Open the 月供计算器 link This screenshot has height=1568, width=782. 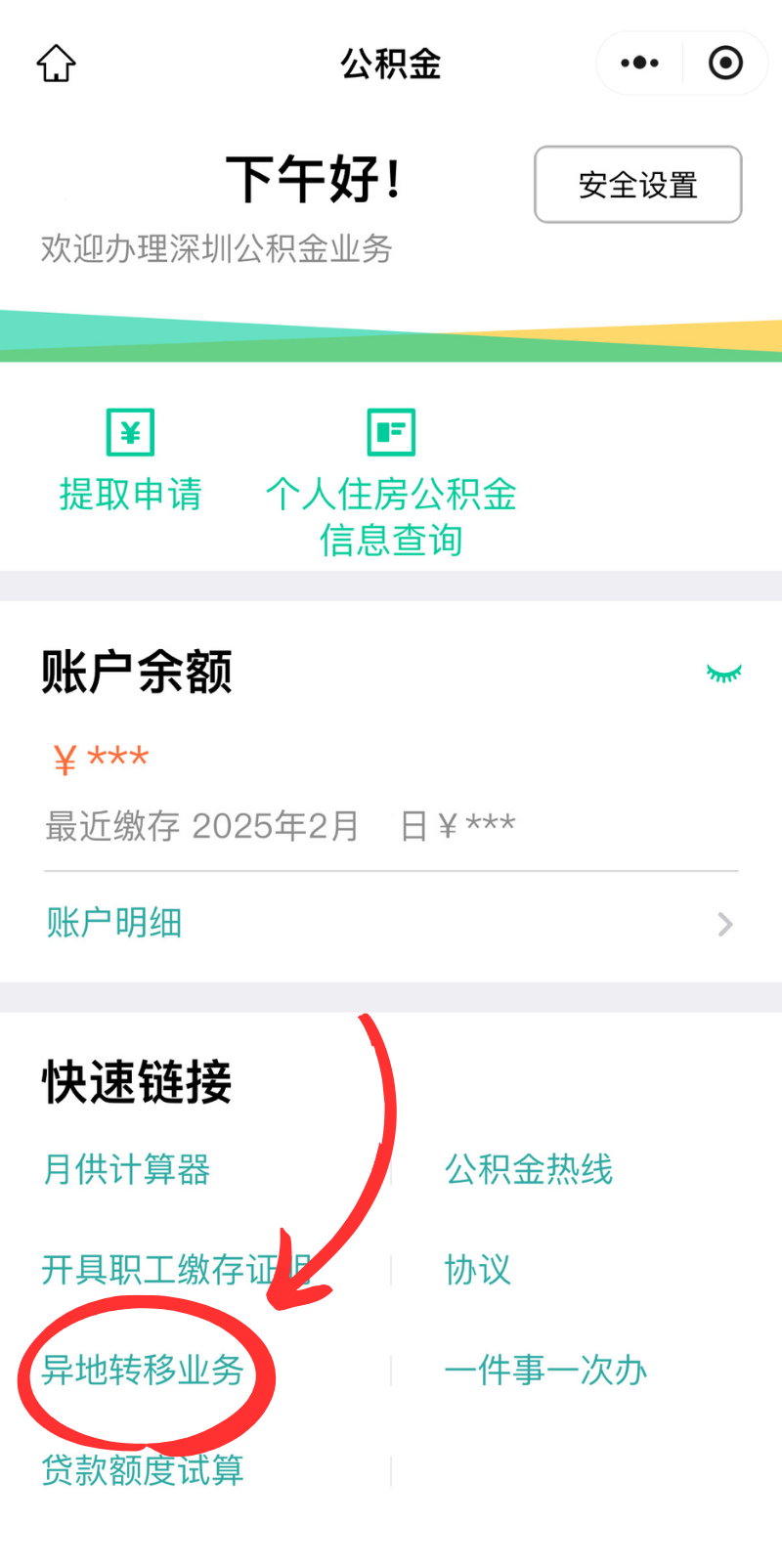(x=127, y=1170)
